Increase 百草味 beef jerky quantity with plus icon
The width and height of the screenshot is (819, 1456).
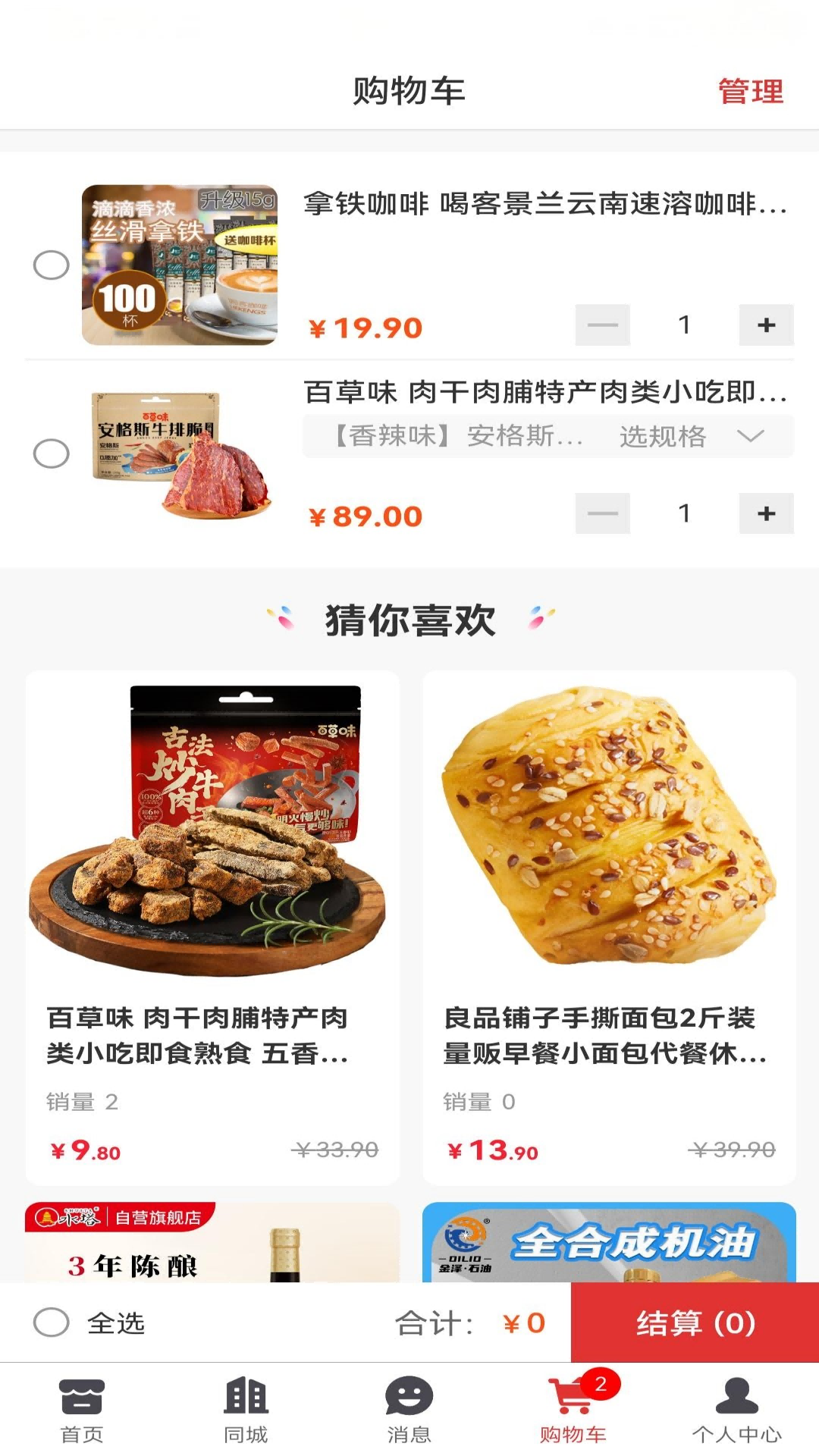tap(766, 513)
